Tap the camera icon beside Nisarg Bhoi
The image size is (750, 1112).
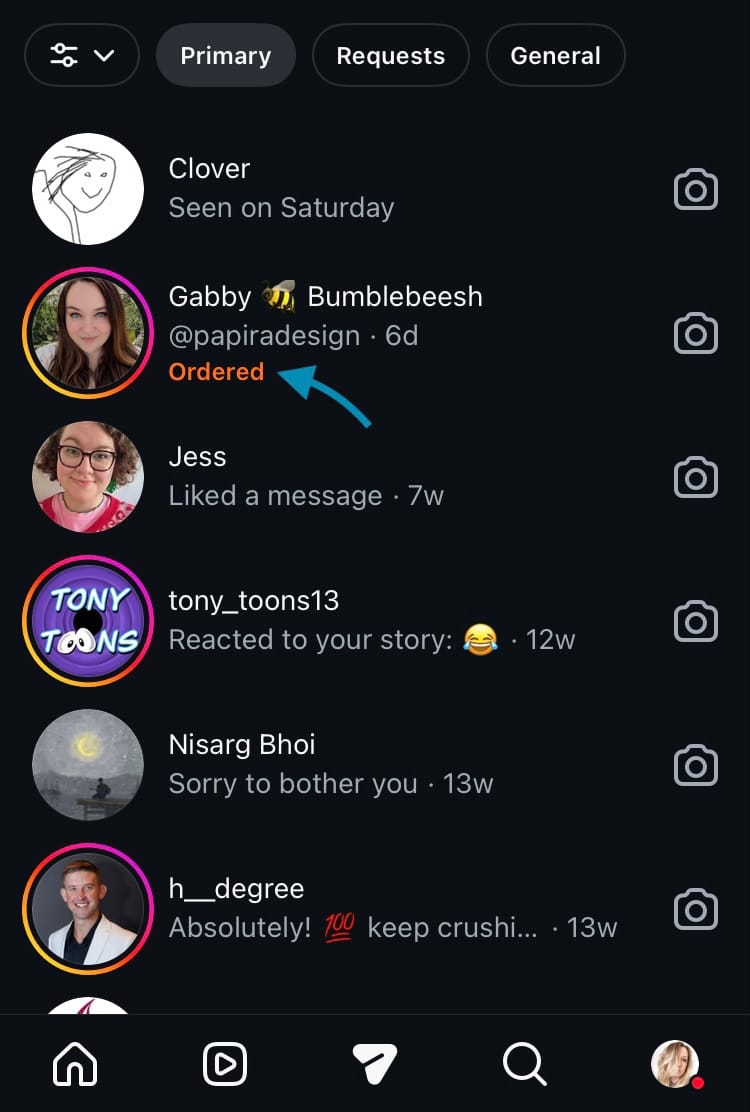(696, 766)
